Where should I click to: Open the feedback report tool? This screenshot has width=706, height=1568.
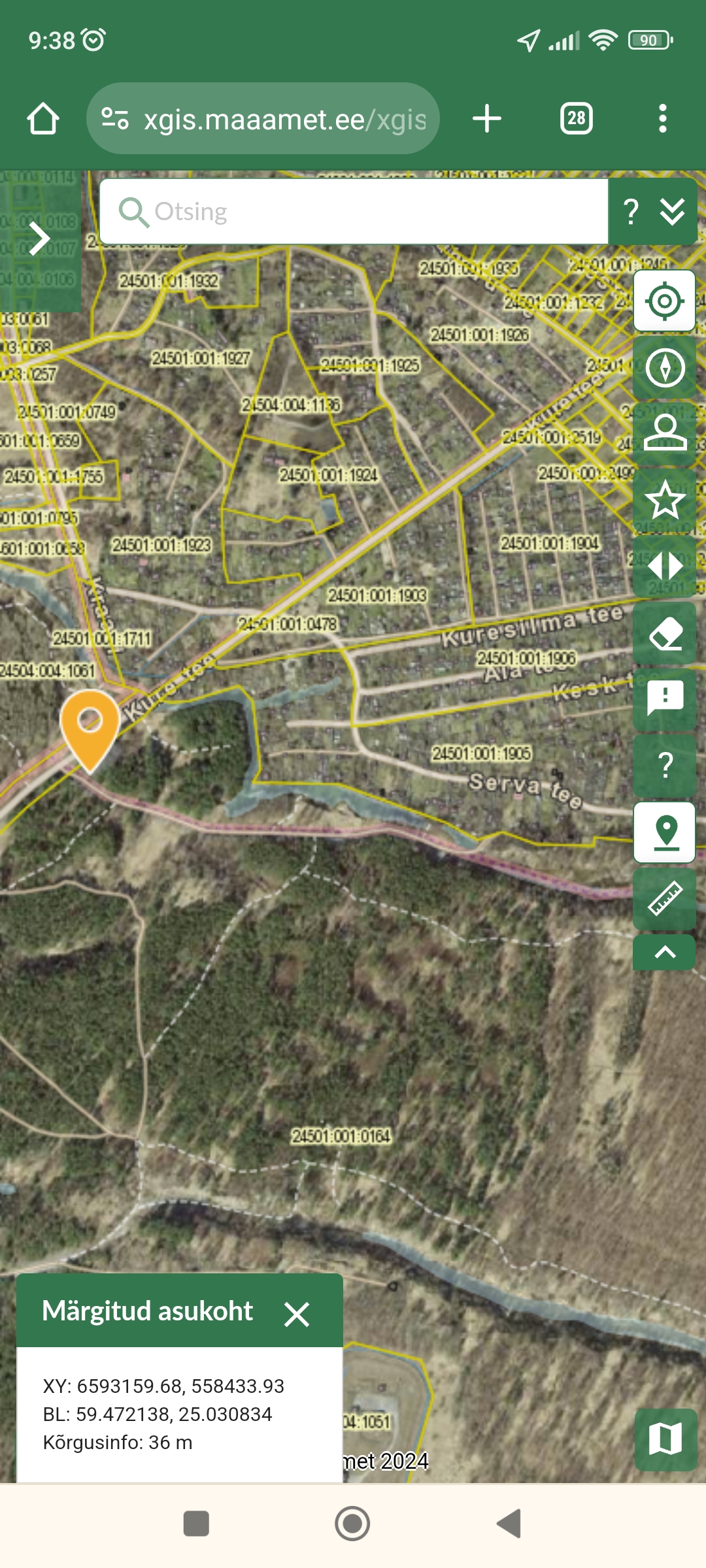tap(664, 699)
